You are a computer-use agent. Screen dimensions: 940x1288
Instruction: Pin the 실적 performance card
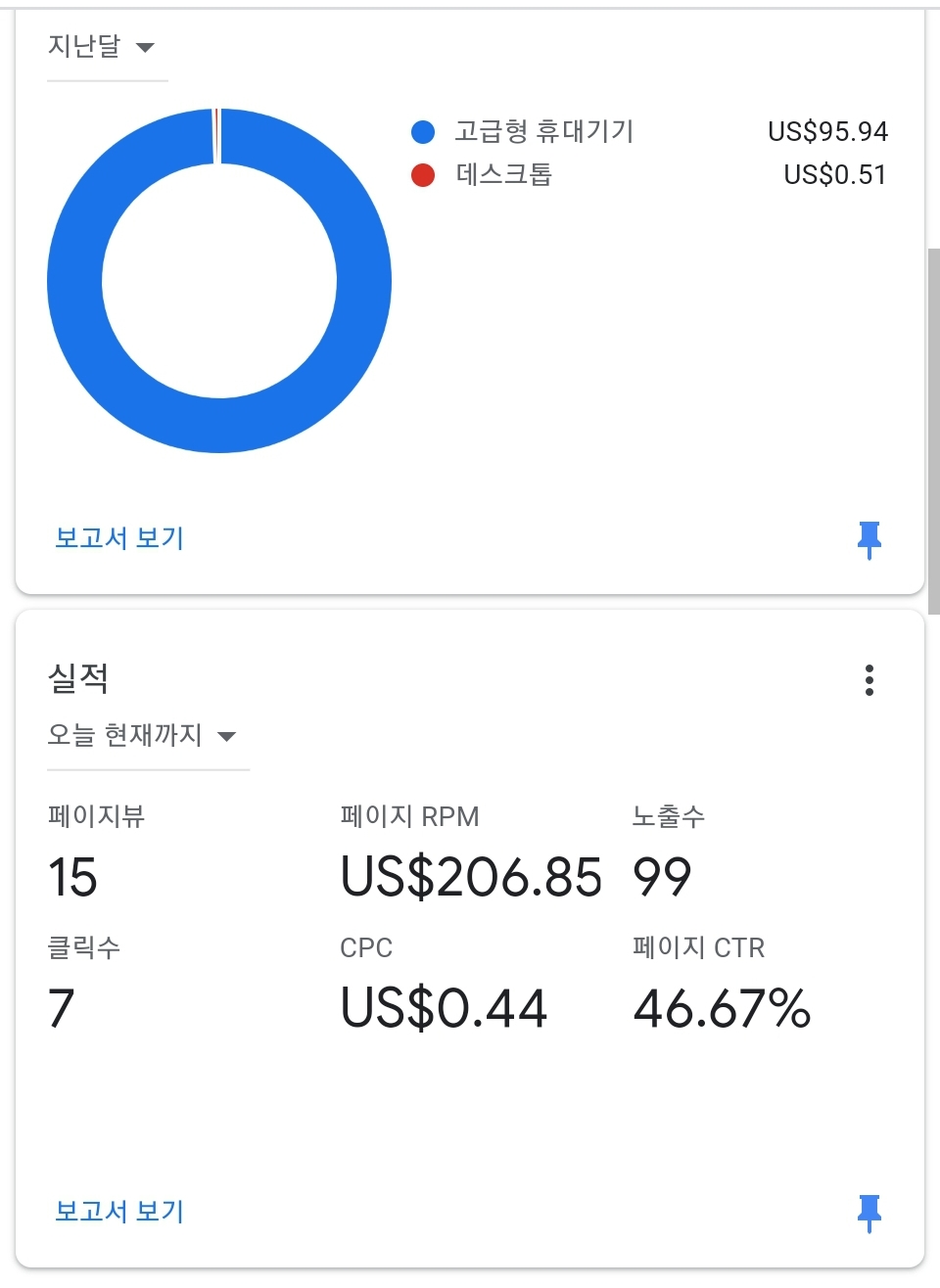coord(869,1213)
